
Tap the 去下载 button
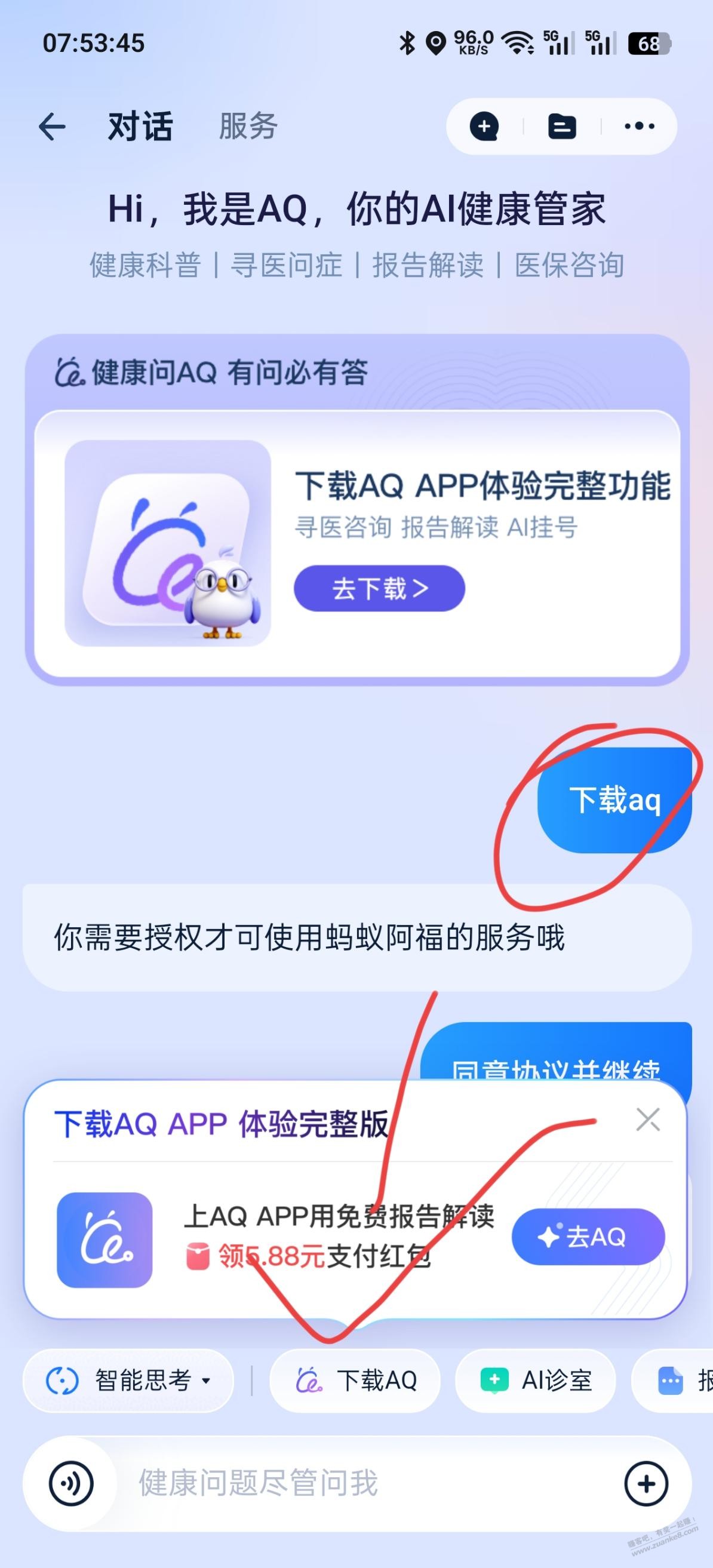[x=379, y=588]
